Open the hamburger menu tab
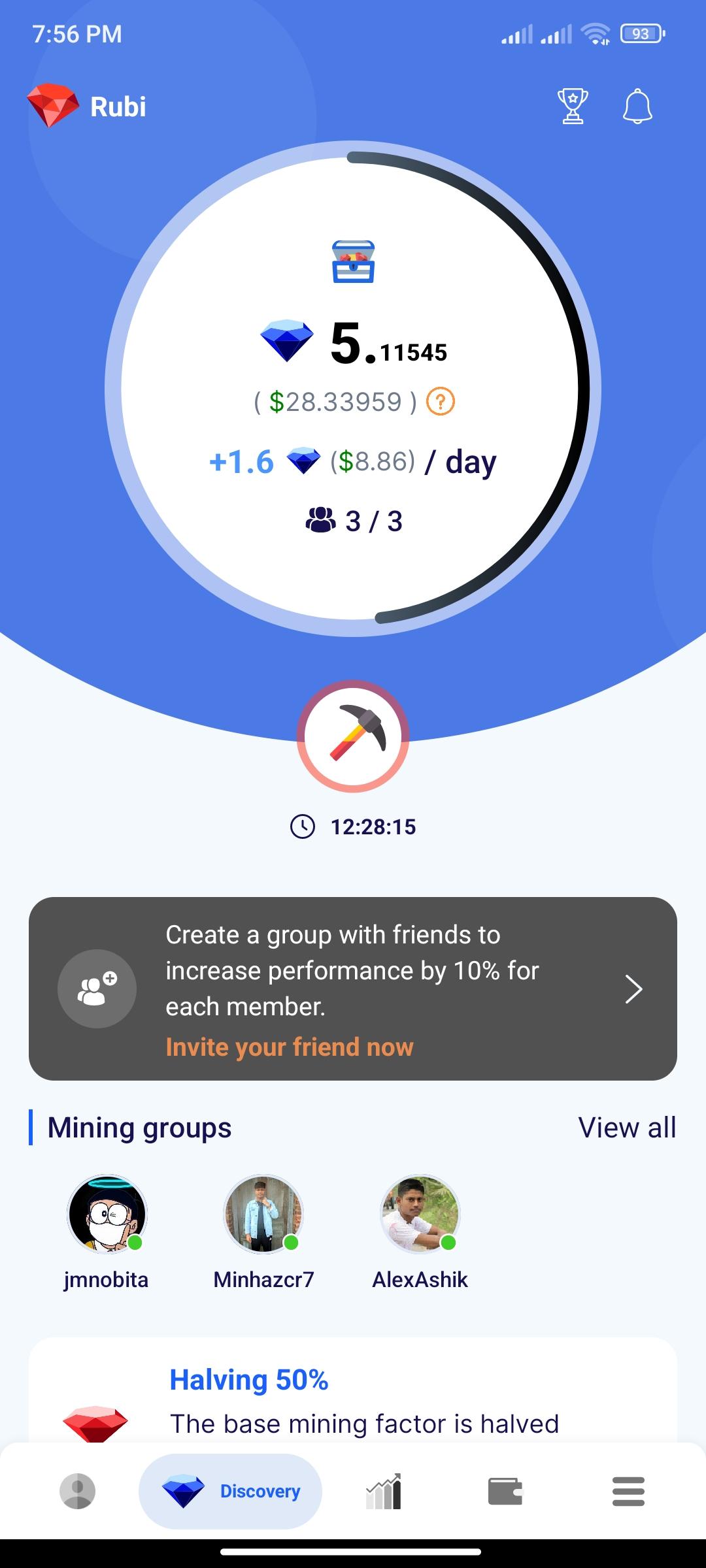706x1568 pixels. [x=628, y=1492]
